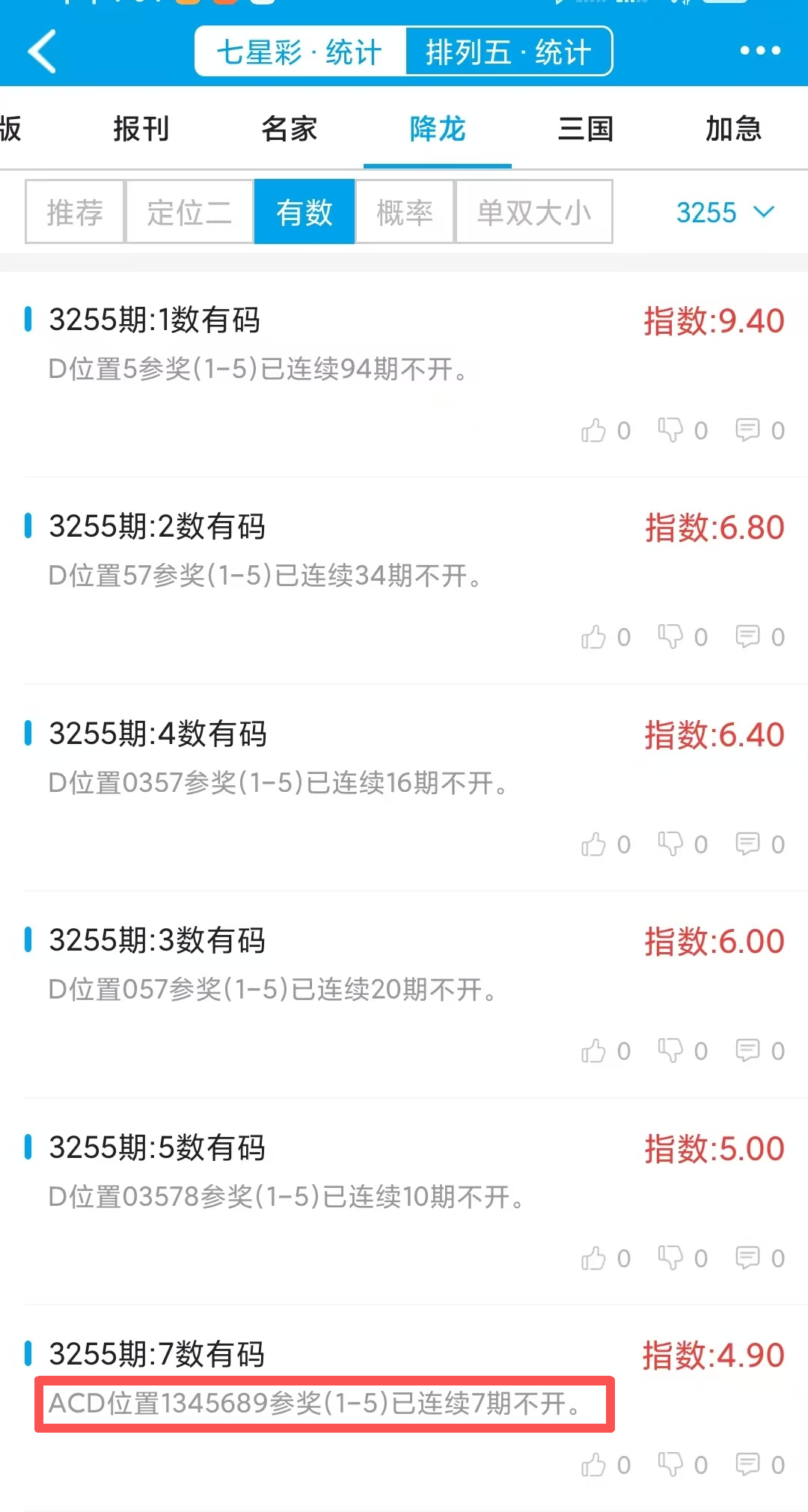Screen dimensions: 808x1512
Task: Select the 定位二 filter
Action: click(x=189, y=212)
